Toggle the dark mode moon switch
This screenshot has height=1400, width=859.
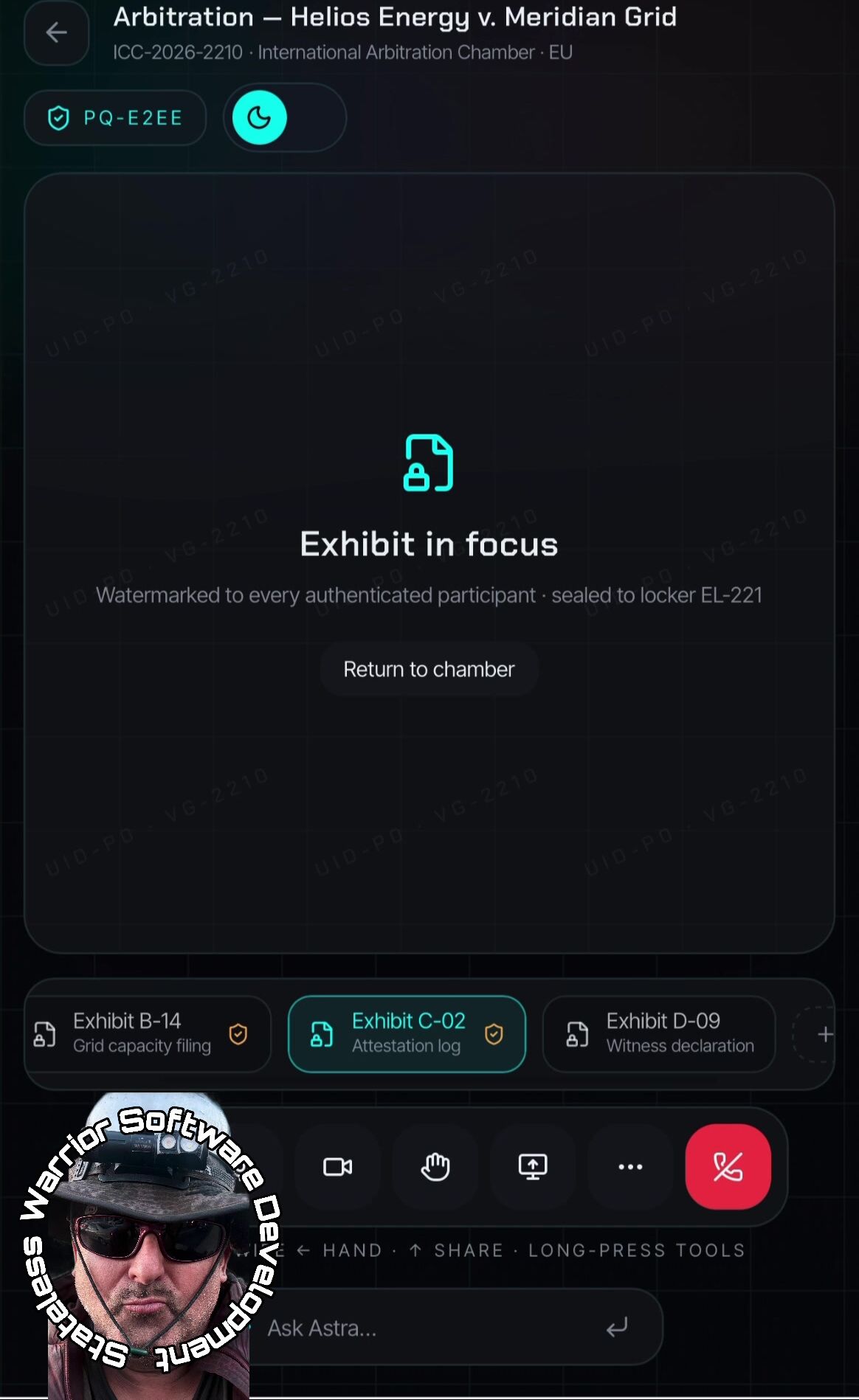pyautogui.click(x=285, y=118)
